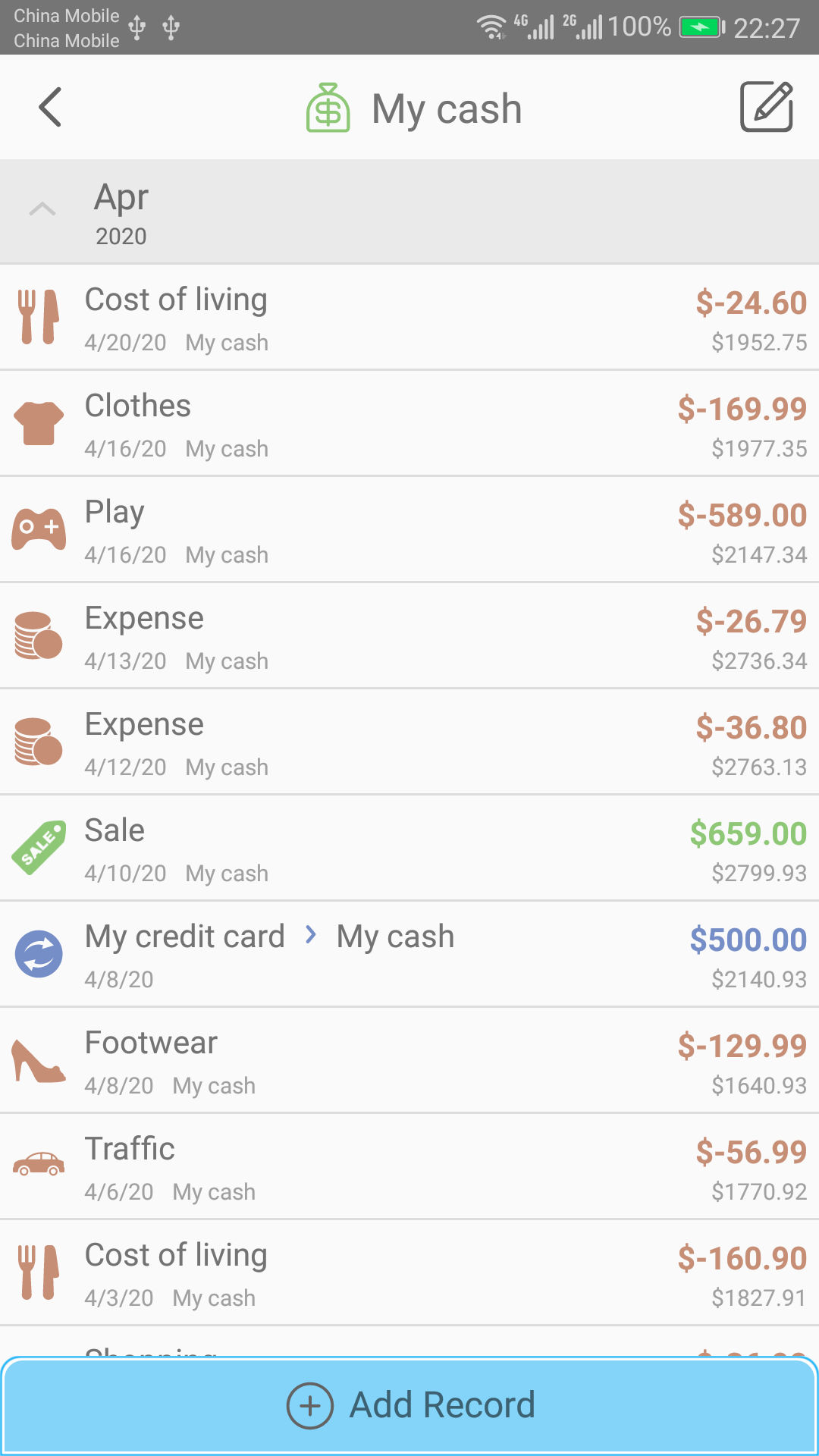The image size is (819, 1456).
Task: Tap the green money bag icon in header
Action: [x=328, y=108]
